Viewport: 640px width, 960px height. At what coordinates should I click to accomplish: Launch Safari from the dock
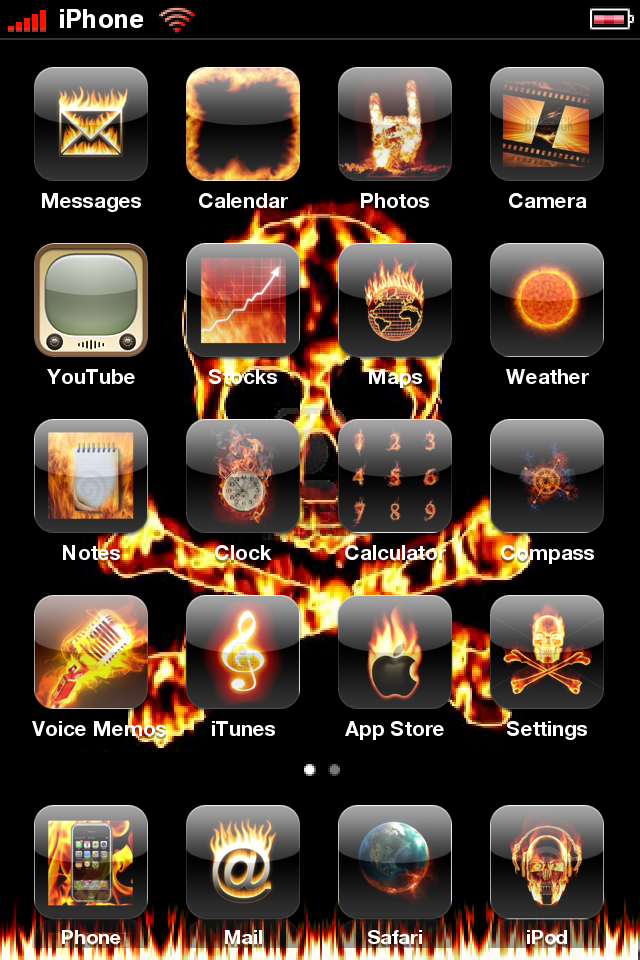tap(395, 862)
